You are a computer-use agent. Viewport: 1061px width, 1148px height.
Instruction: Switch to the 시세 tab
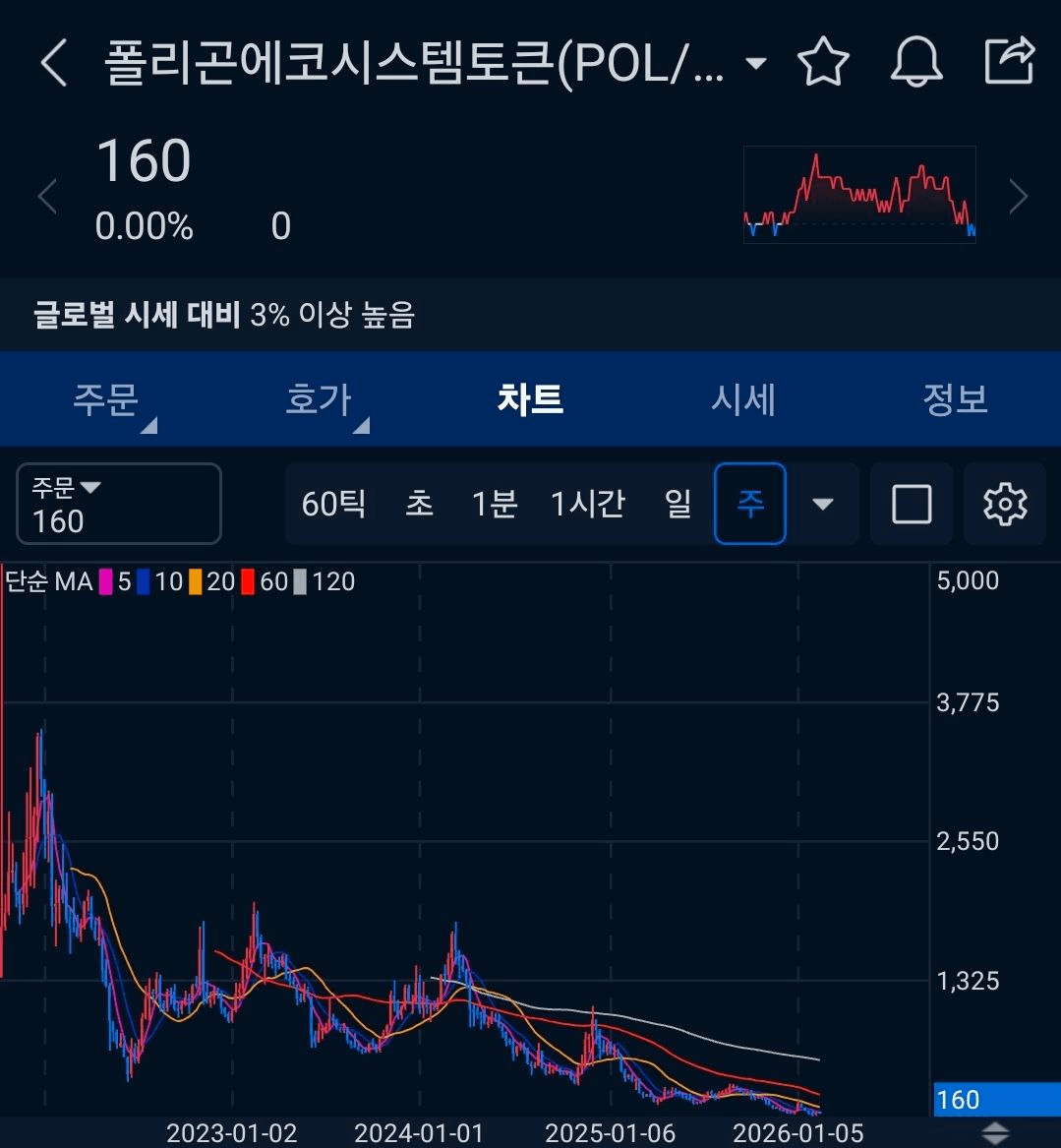tap(743, 398)
